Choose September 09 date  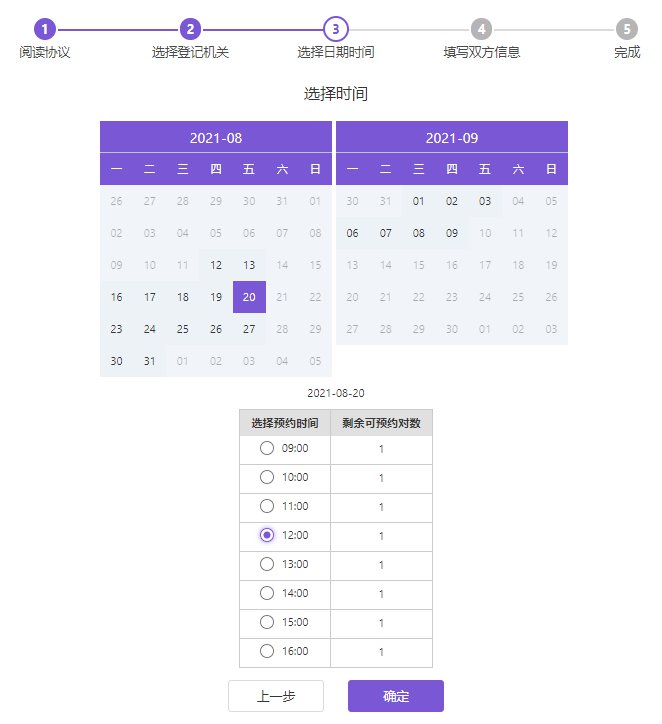452,233
